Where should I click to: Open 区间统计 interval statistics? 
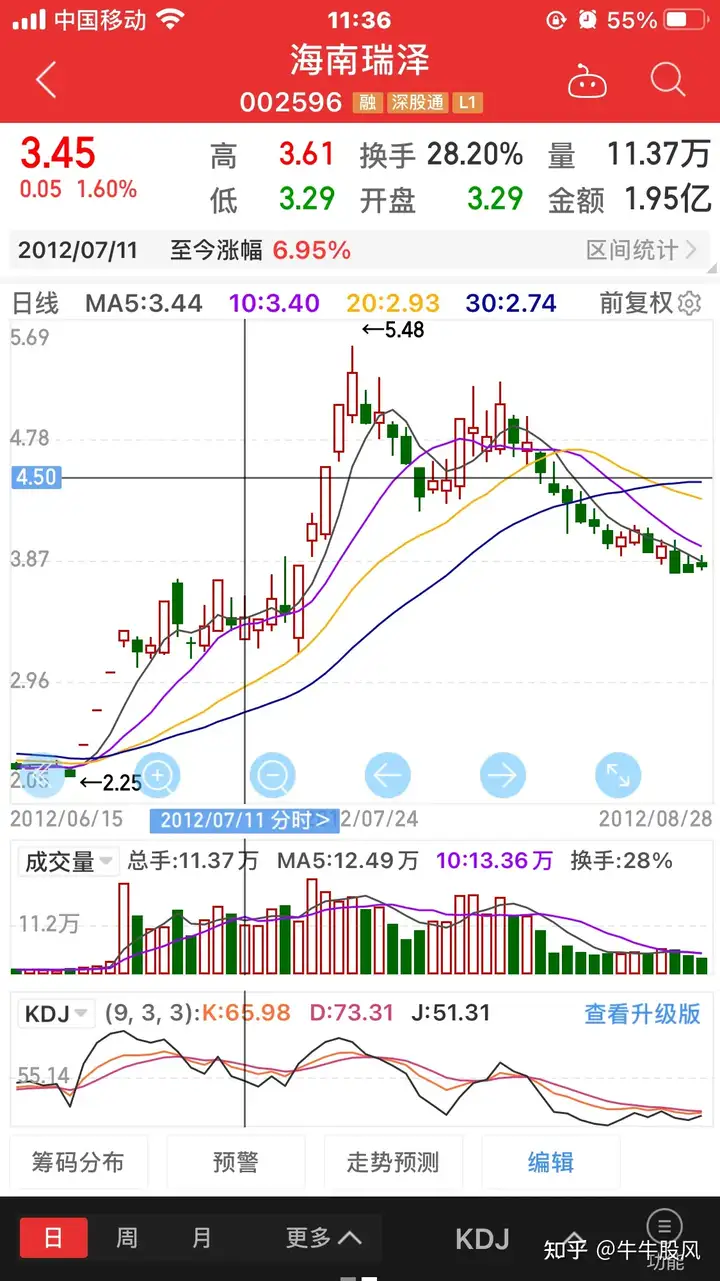tap(641, 250)
